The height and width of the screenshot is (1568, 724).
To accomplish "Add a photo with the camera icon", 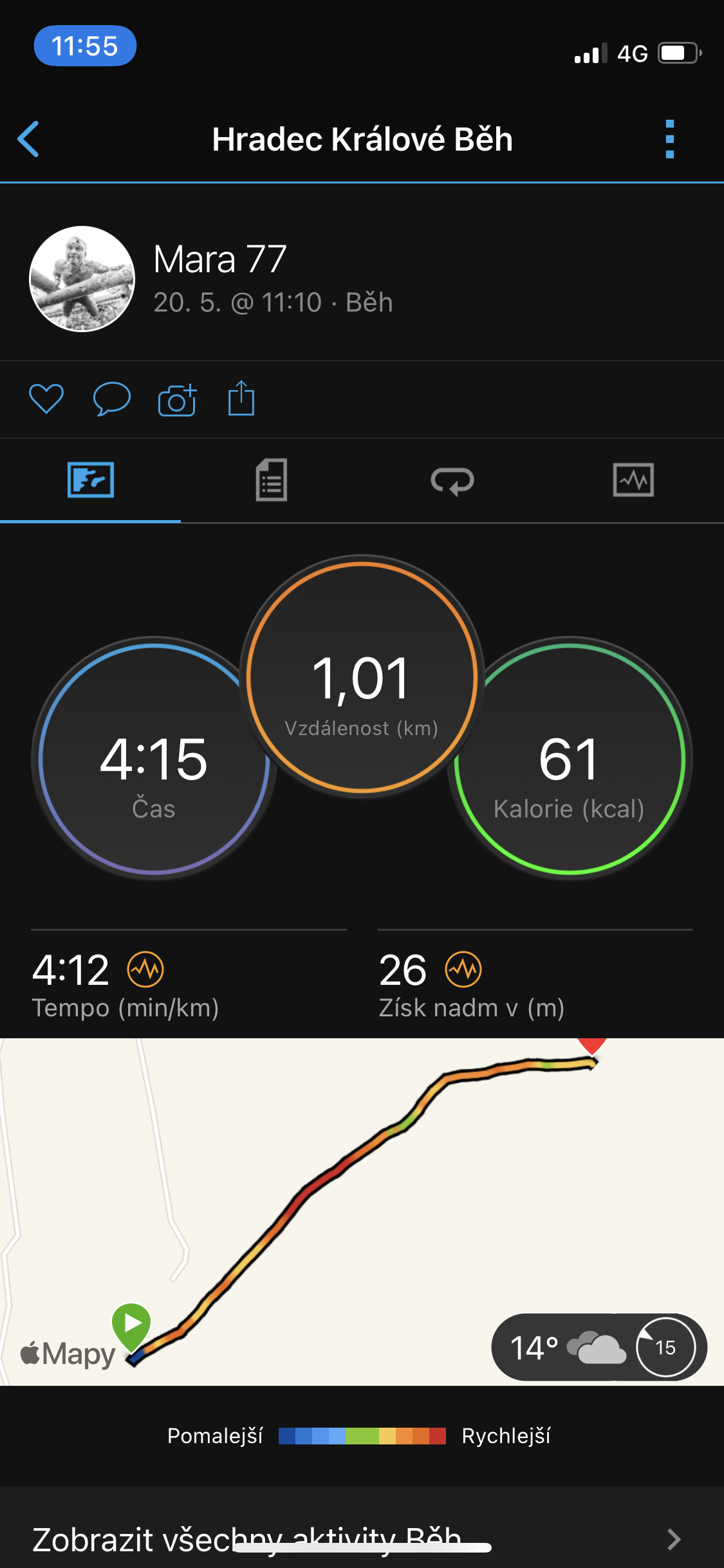I will pyautogui.click(x=177, y=400).
